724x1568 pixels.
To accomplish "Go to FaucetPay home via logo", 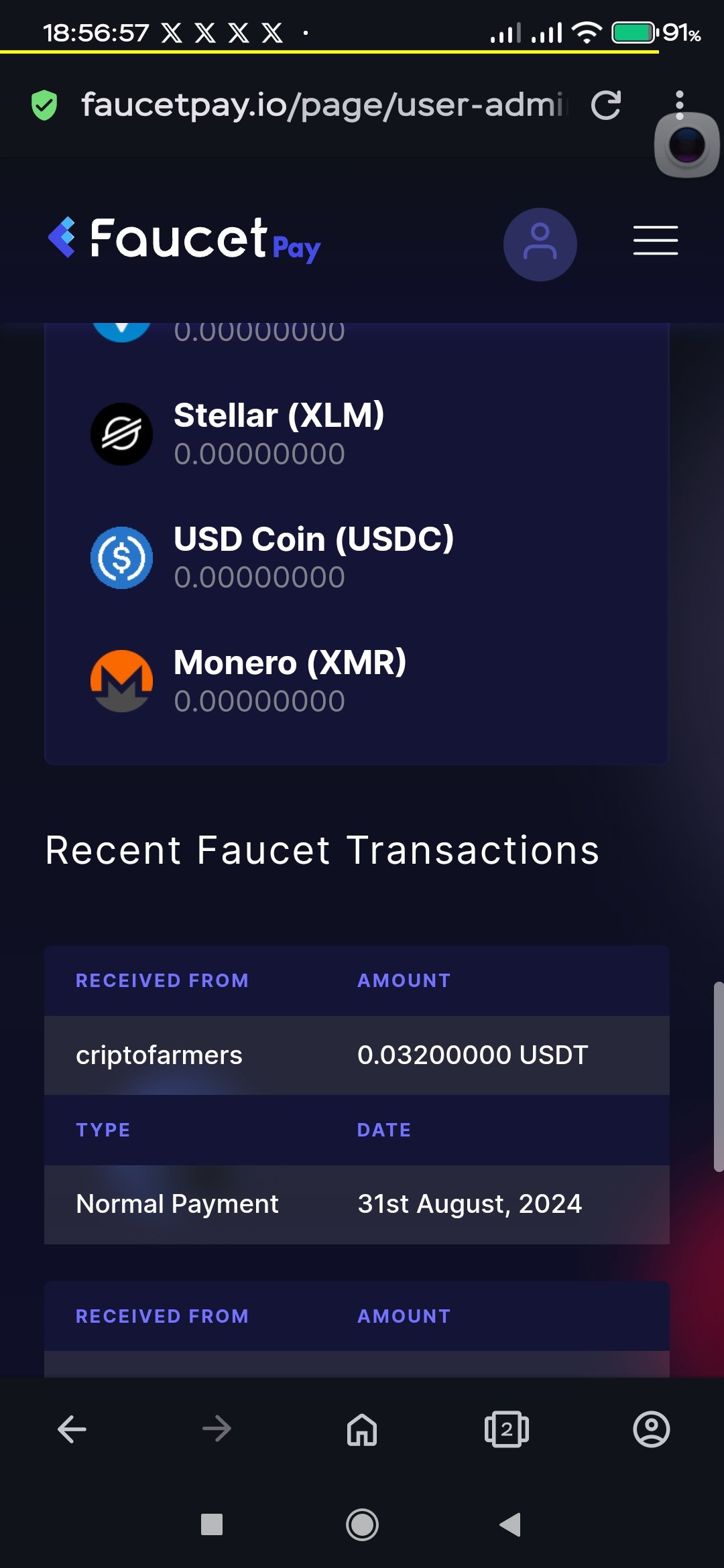I will [x=184, y=240].
